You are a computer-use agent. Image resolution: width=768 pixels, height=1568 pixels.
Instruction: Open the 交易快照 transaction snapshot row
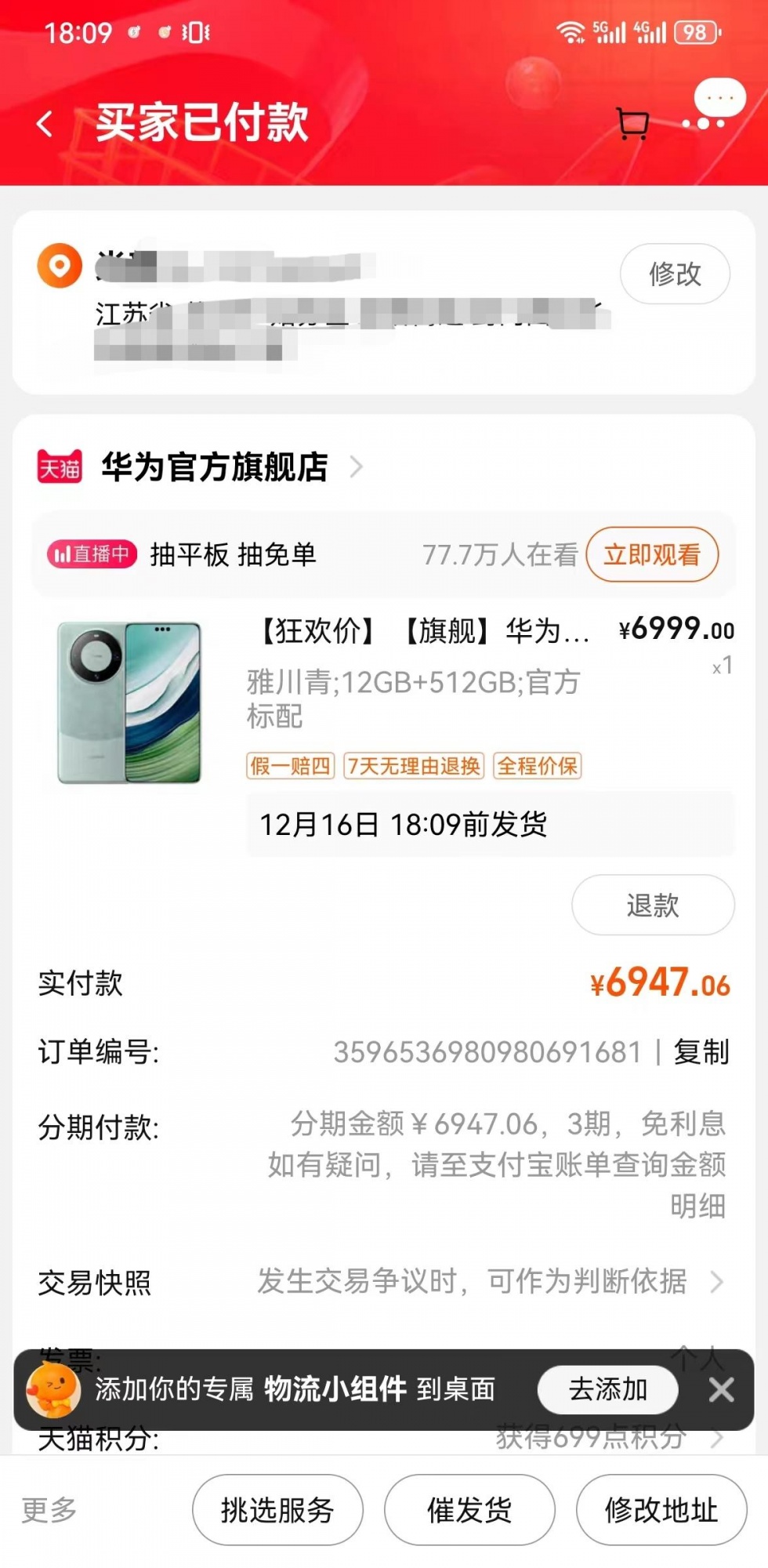(384, 1282)
